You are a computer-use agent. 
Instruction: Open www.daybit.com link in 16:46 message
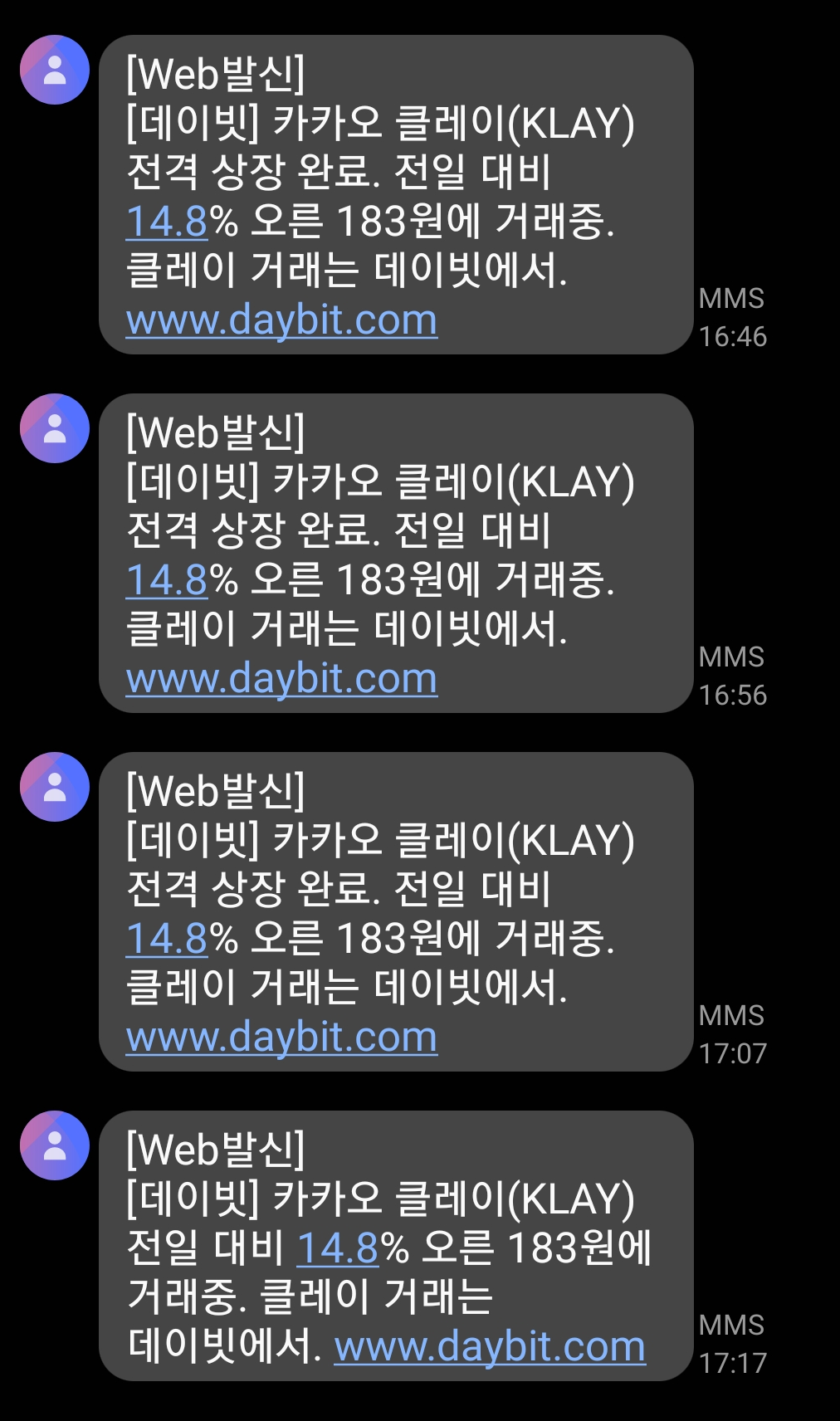pyautogui.click(x=281, y=320)
